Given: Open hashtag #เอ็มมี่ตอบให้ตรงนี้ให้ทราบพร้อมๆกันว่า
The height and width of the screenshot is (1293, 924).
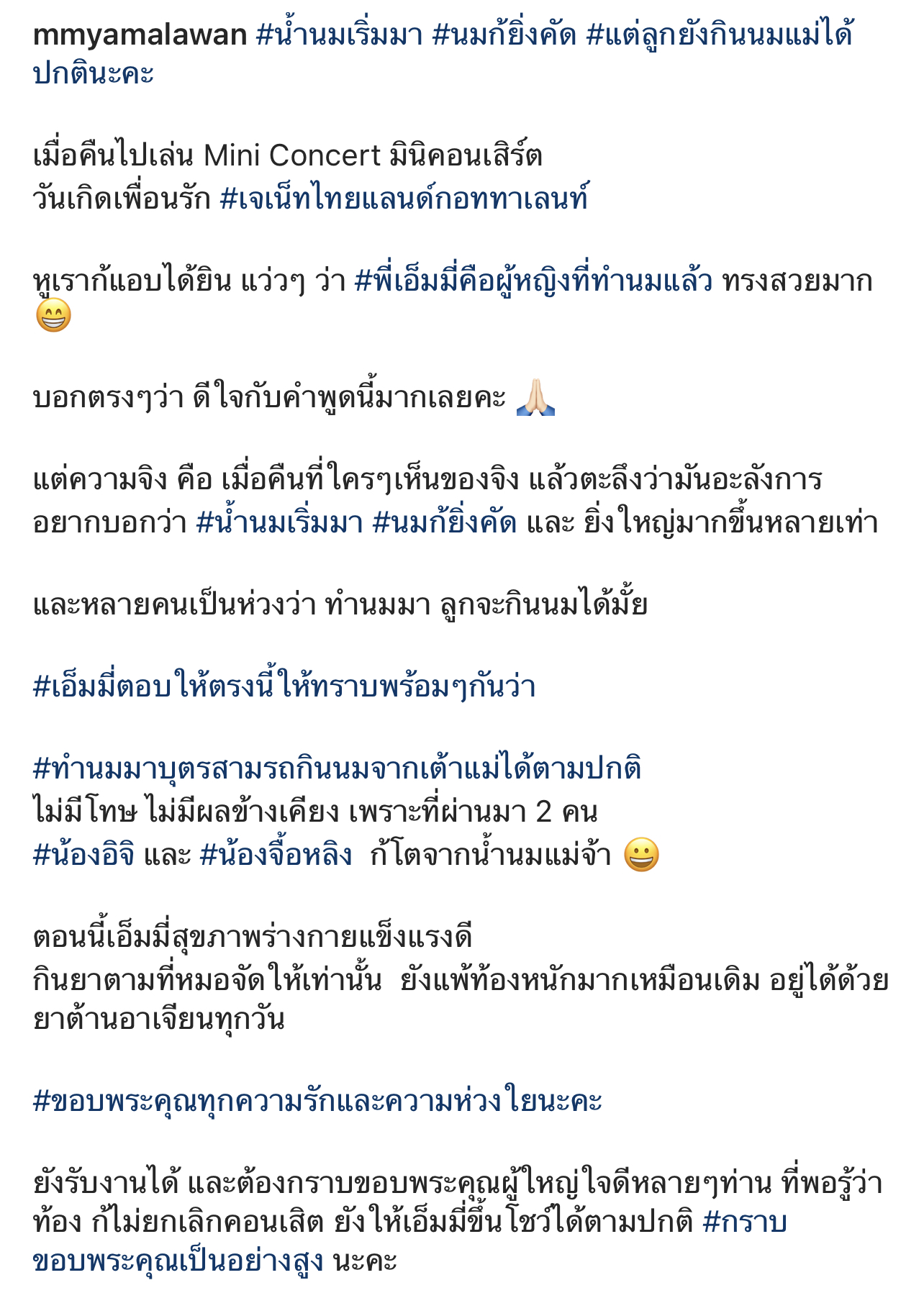Looking at the screenshot, I should coord(284,687).
